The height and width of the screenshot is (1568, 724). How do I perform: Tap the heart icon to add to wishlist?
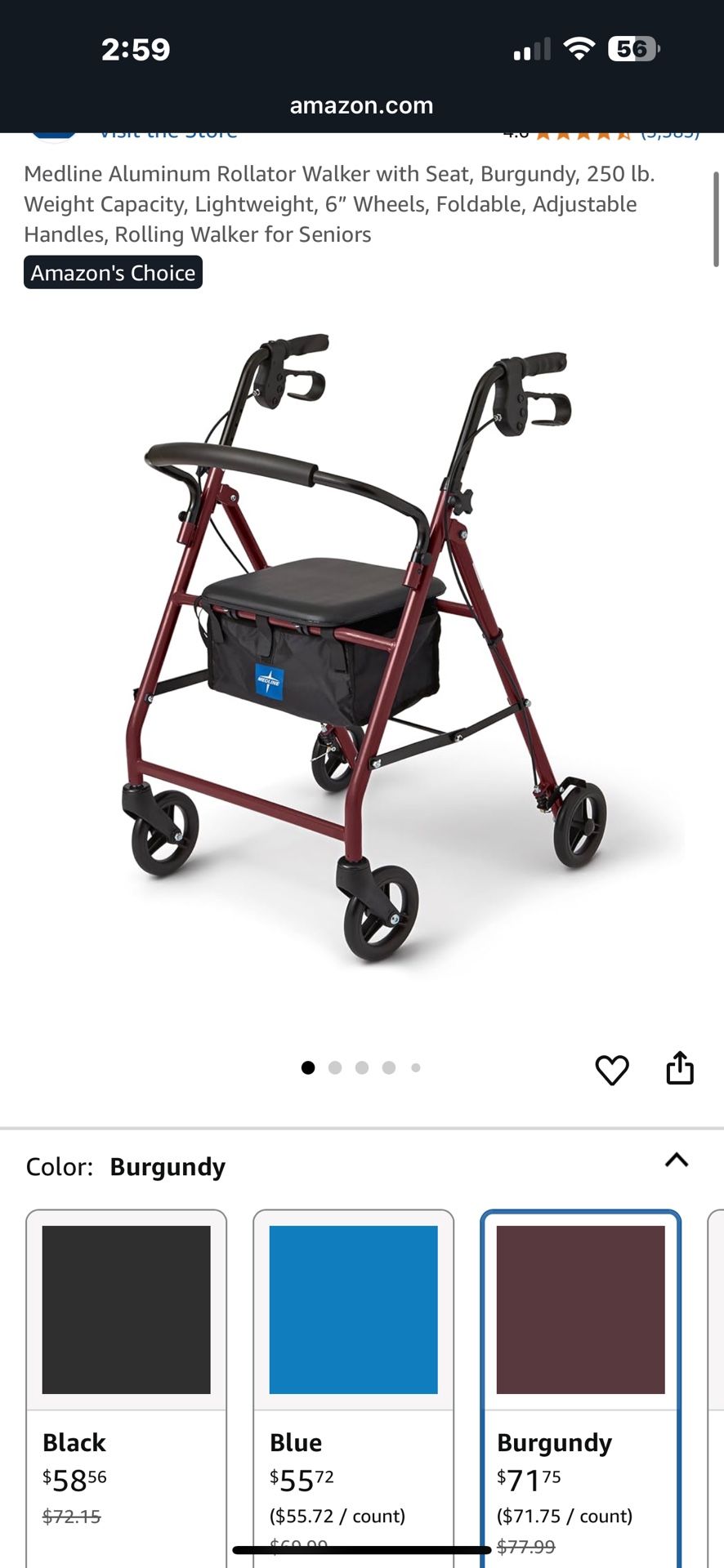pos(613,1068)
